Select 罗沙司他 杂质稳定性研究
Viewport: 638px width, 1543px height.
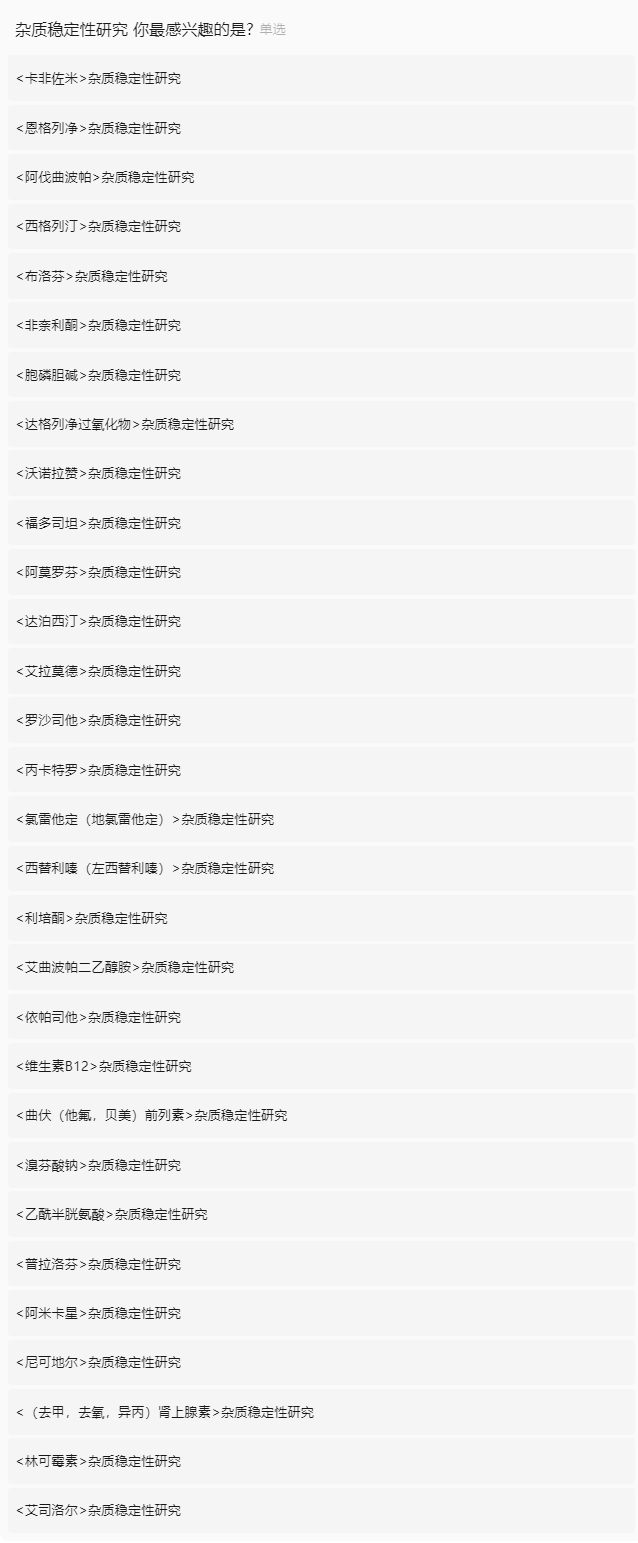click(100, 720)
